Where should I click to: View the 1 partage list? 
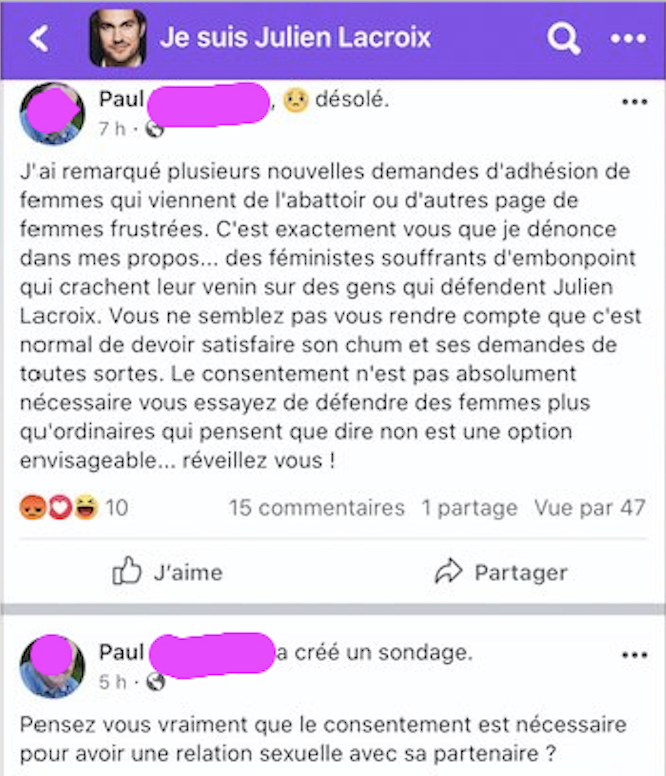coord(469,508)
